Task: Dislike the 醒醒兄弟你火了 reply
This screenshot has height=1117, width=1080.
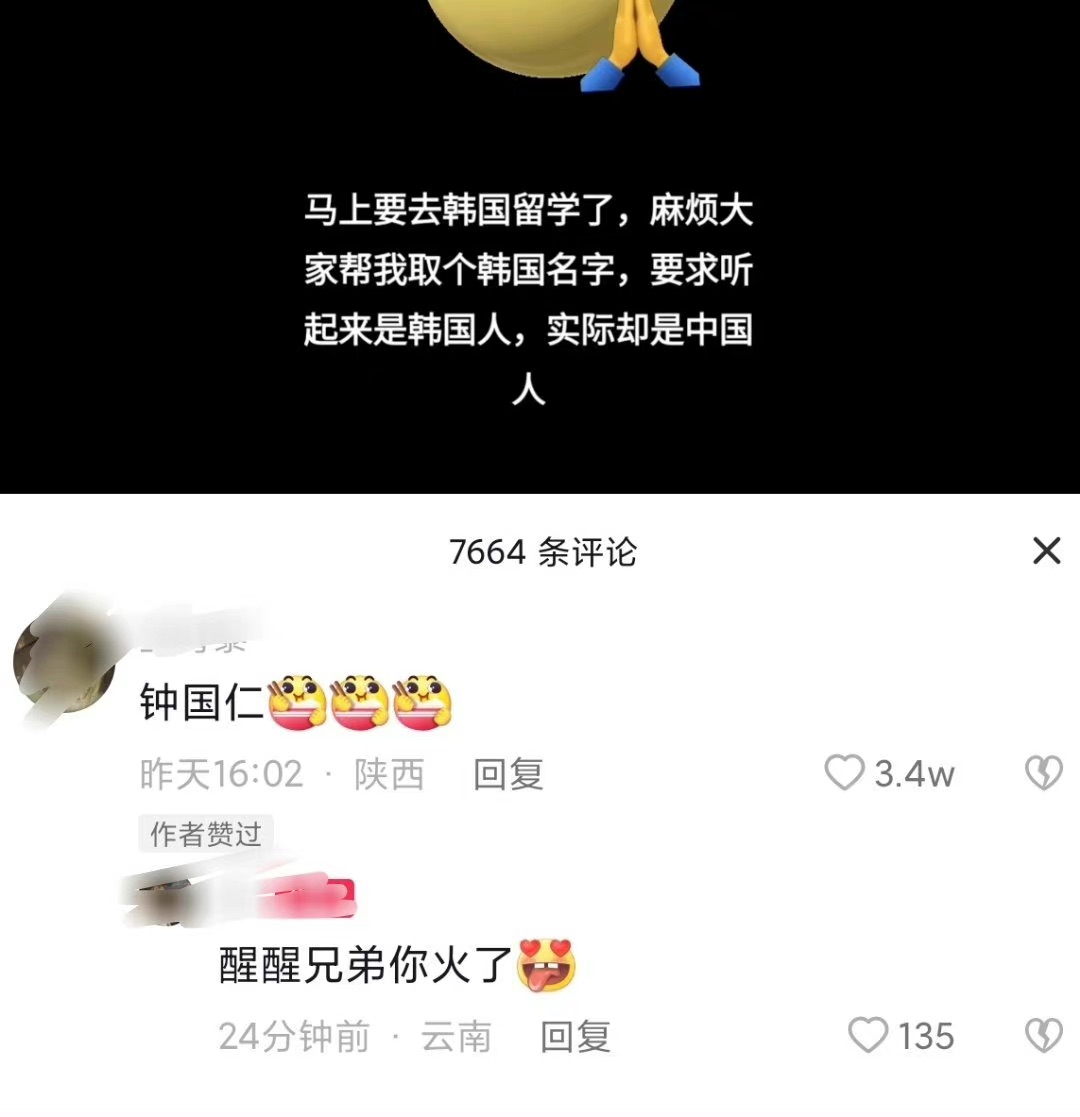Action: [1044, 1036]
